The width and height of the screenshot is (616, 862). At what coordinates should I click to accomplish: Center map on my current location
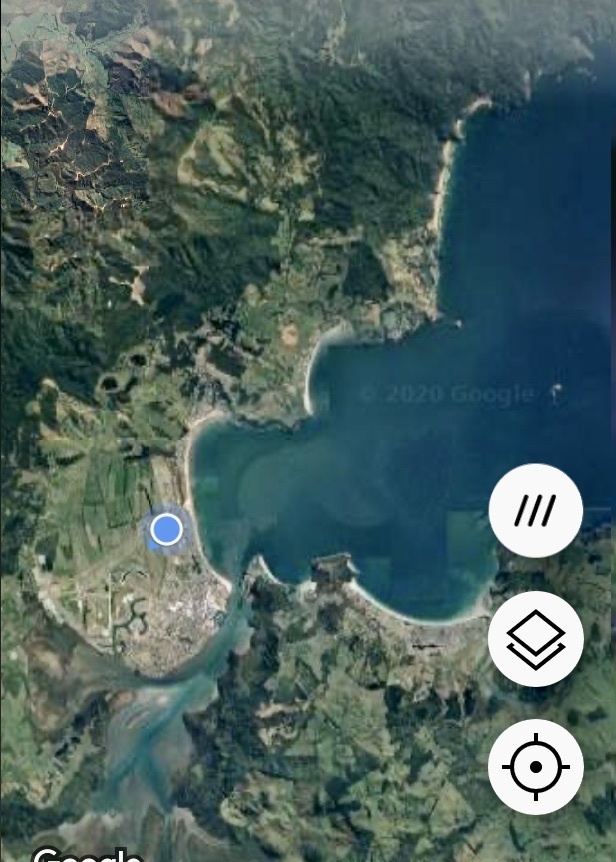tap(535, 767)
